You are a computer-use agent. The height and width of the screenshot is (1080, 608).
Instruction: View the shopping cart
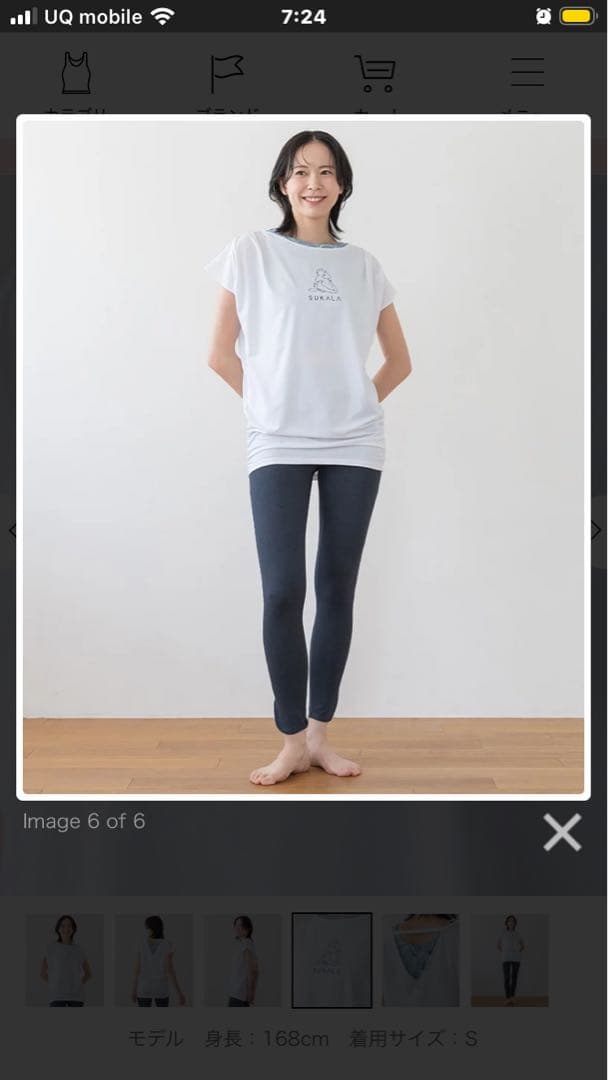[x=375, y=73]
